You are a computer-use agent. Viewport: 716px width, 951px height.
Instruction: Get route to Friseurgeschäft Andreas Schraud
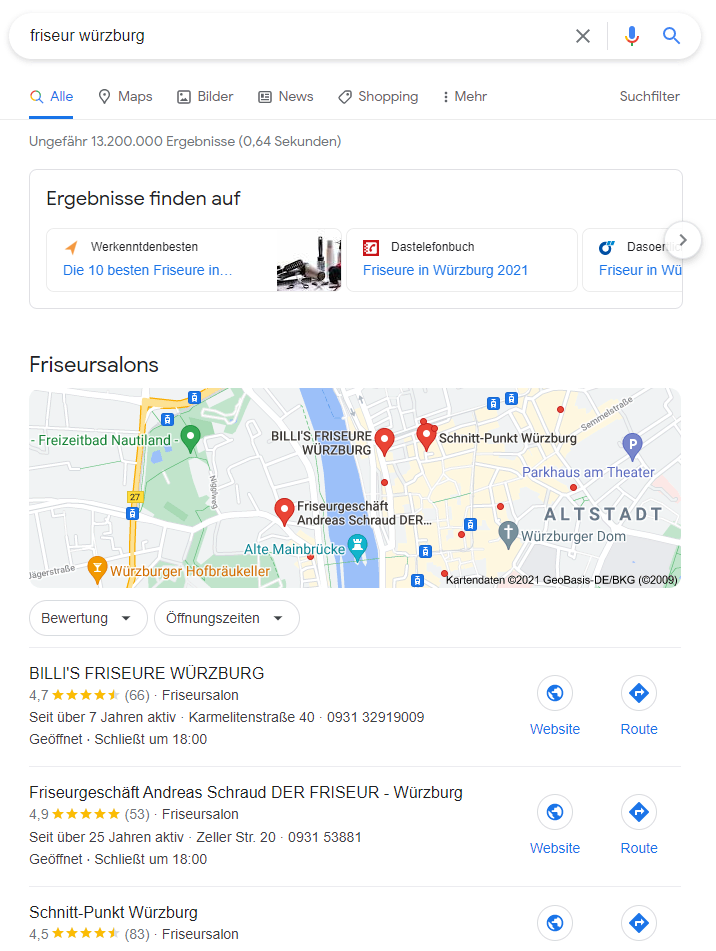tap(639, 824)
